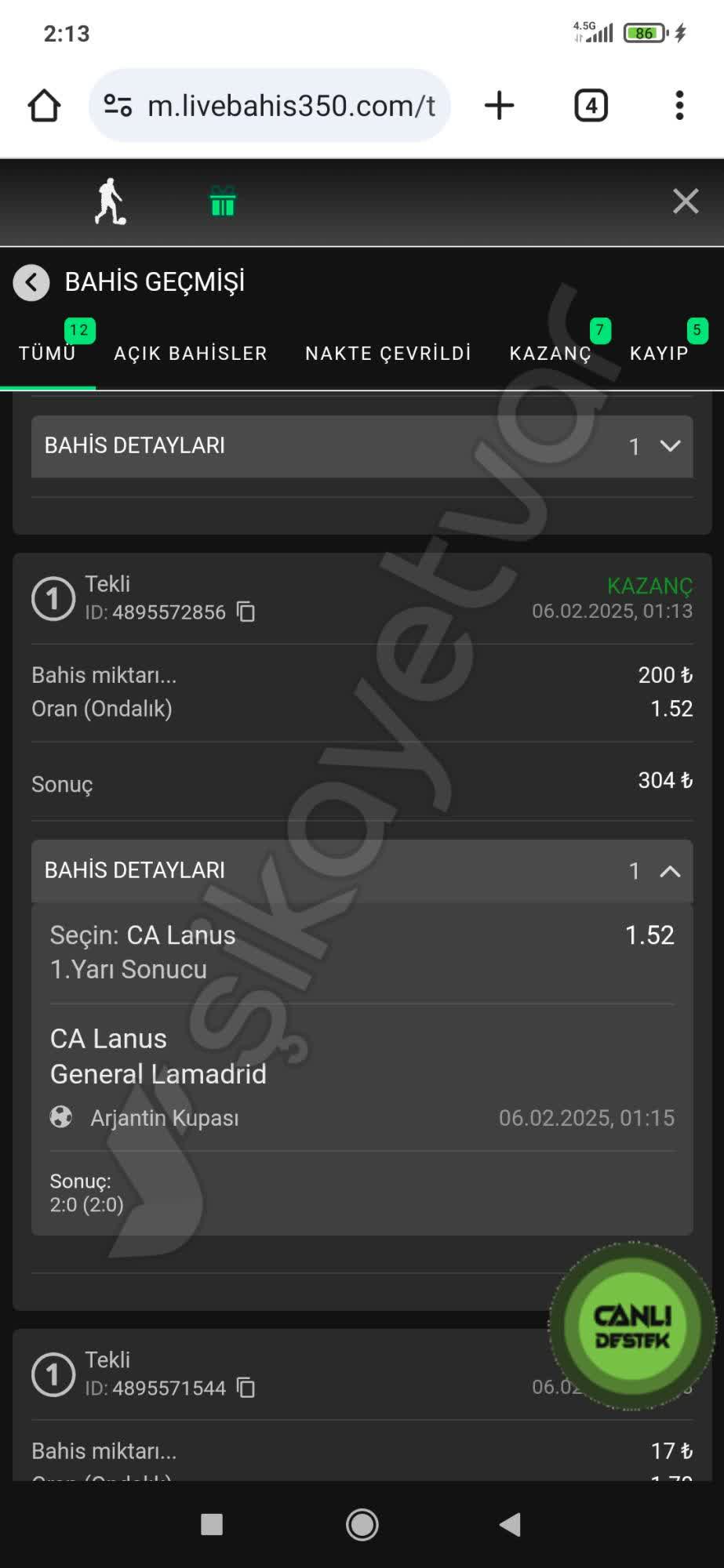The width and height of the screenshot is (724, 1568).
Task: Copy bet ID 4895571544 using the copy icon
Action: pyautogui.click(x=246, y=1388)
